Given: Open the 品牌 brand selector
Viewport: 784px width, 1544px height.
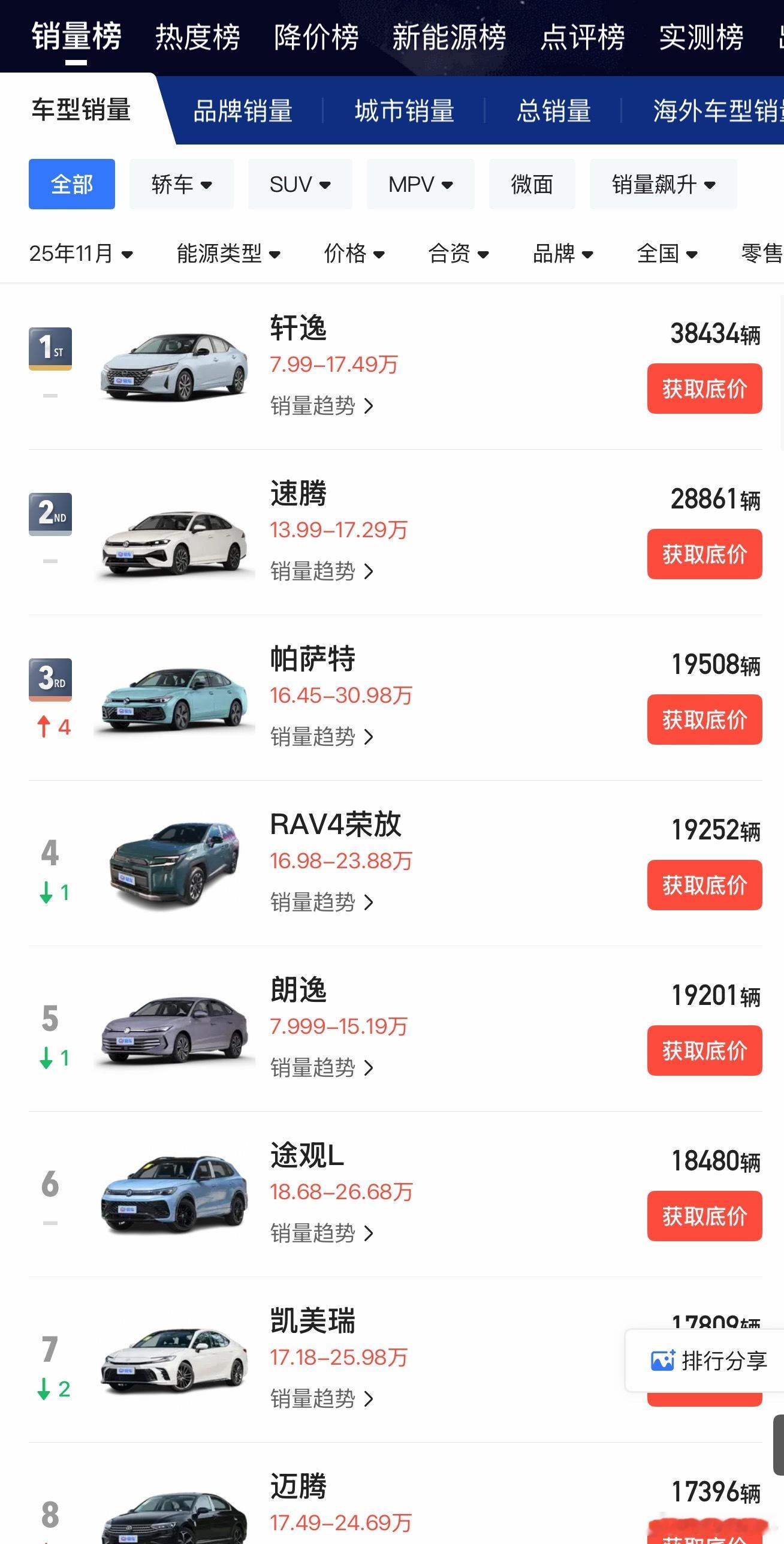Looking at the screenshot, I should [562, 254].
